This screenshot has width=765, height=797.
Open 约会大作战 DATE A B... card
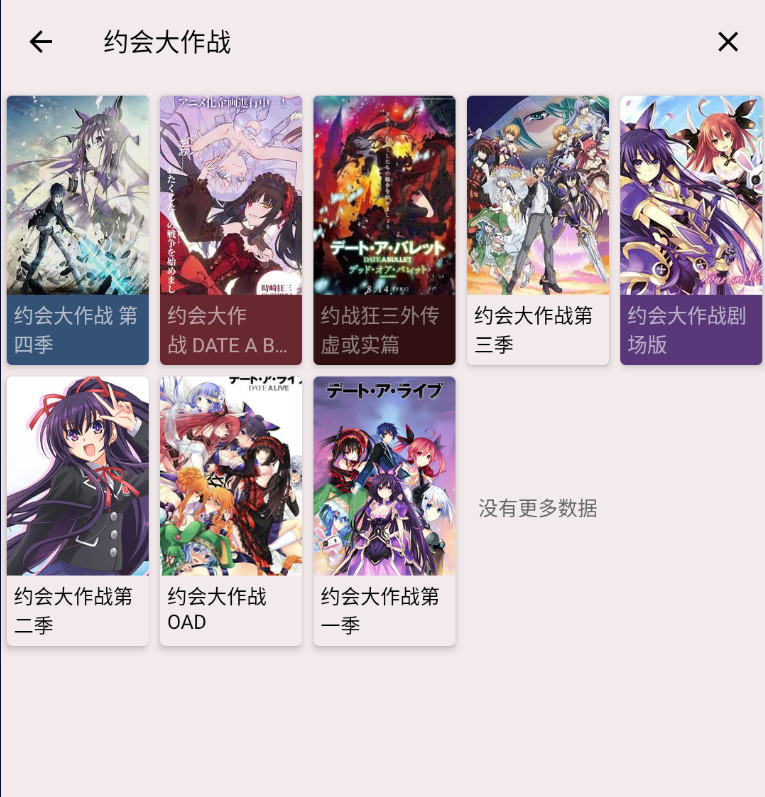(x=231, y=230)
